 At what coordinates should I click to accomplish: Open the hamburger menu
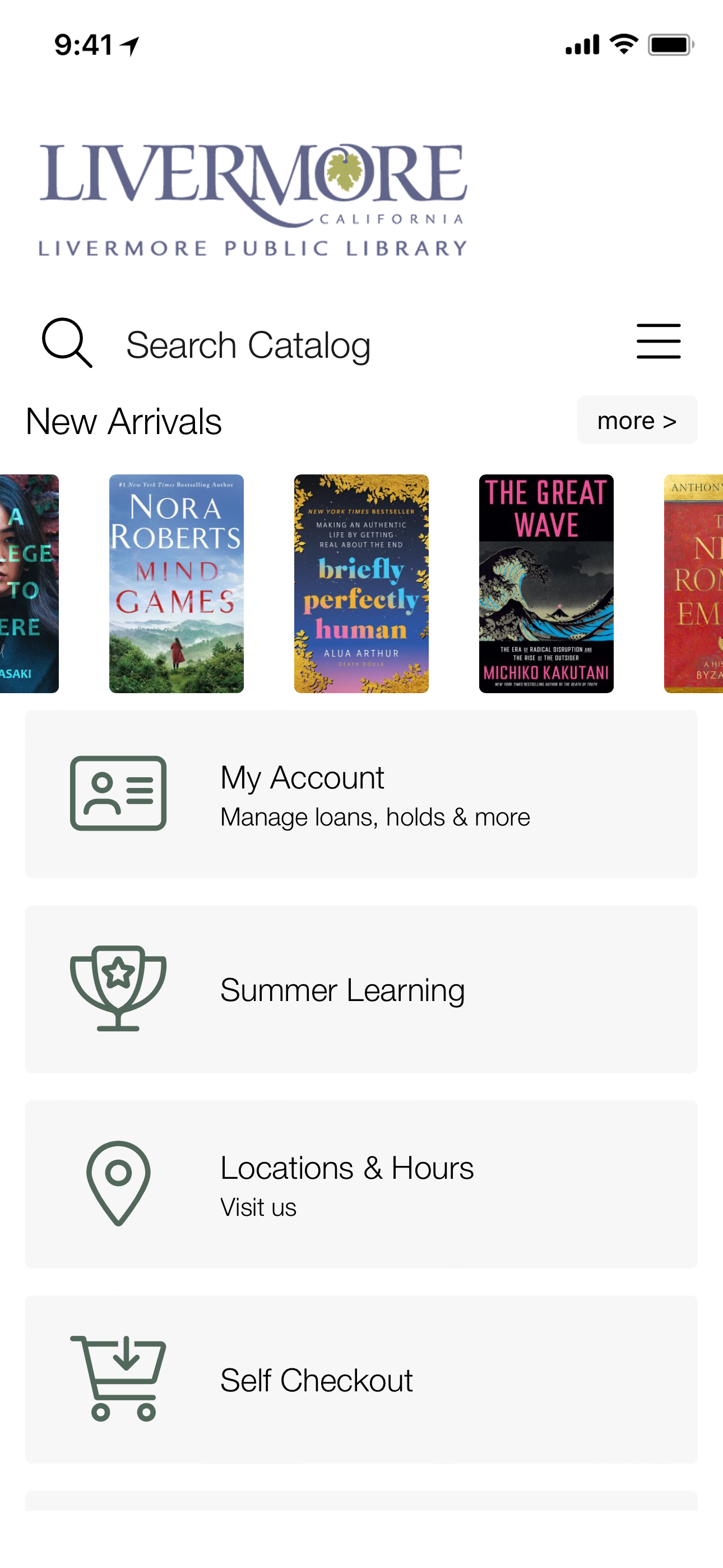[658, 342]
